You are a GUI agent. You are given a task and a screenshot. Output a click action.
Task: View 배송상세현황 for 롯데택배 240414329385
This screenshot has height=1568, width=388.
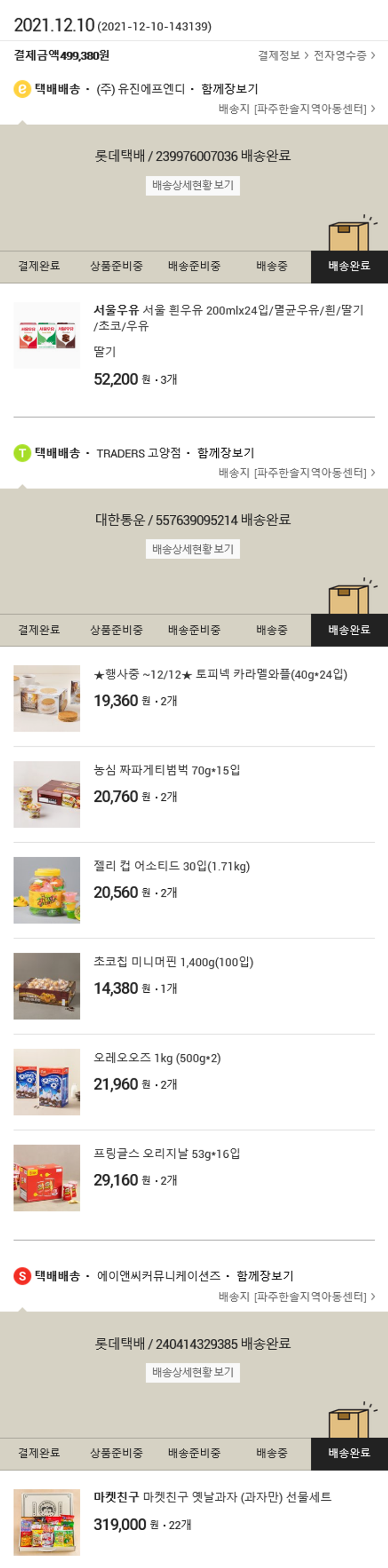(x=192, y=1372)
